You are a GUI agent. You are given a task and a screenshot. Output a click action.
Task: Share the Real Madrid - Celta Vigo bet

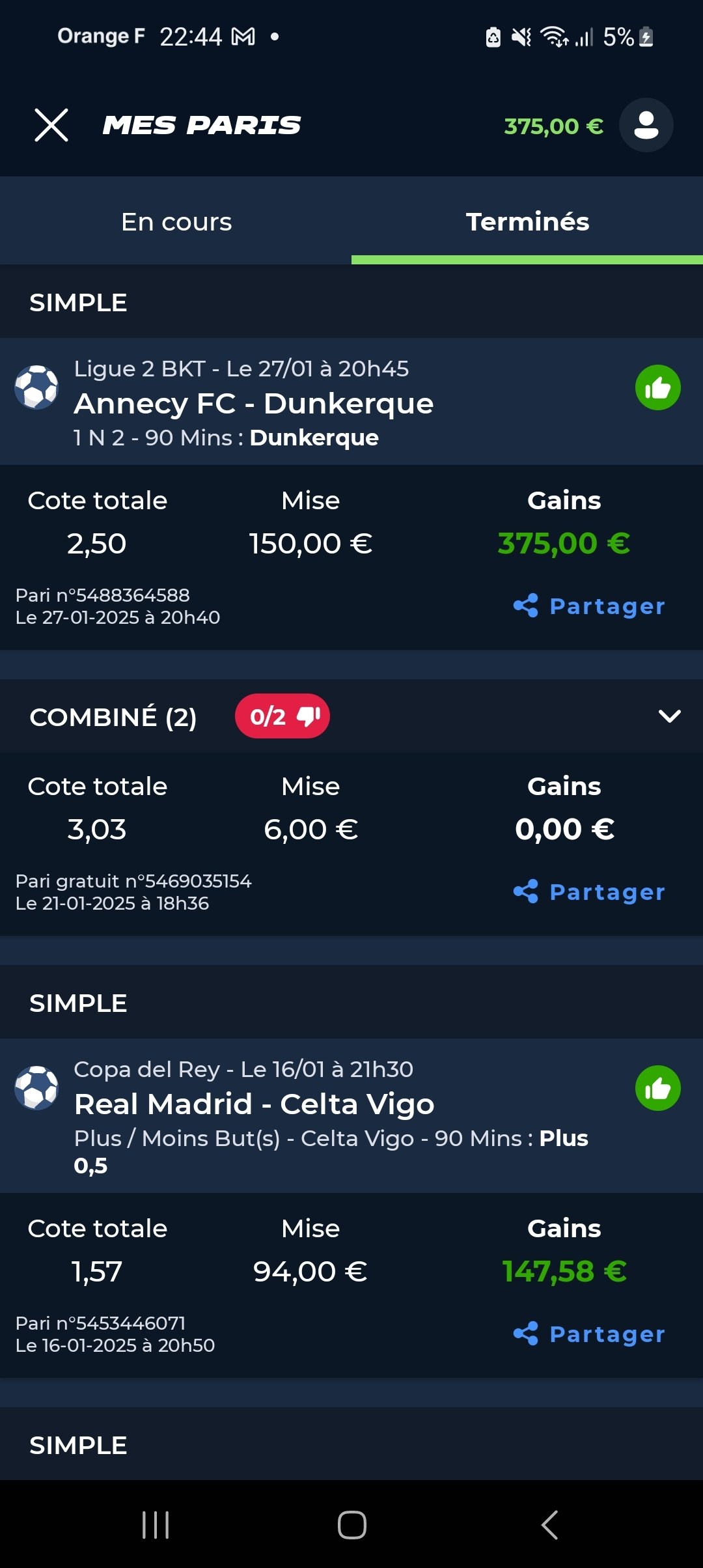589,1334
